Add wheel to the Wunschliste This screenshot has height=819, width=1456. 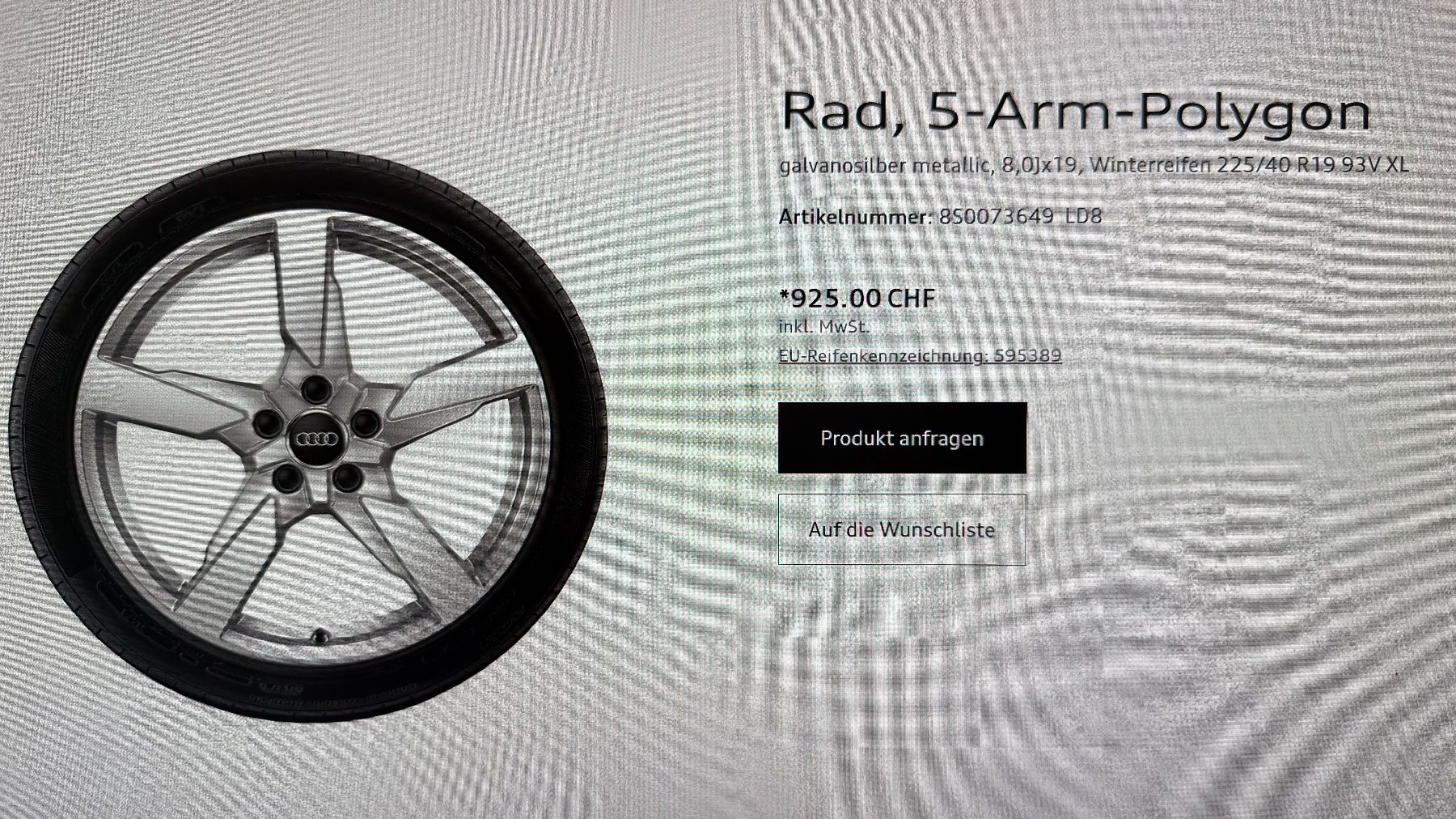pos(901,530)
